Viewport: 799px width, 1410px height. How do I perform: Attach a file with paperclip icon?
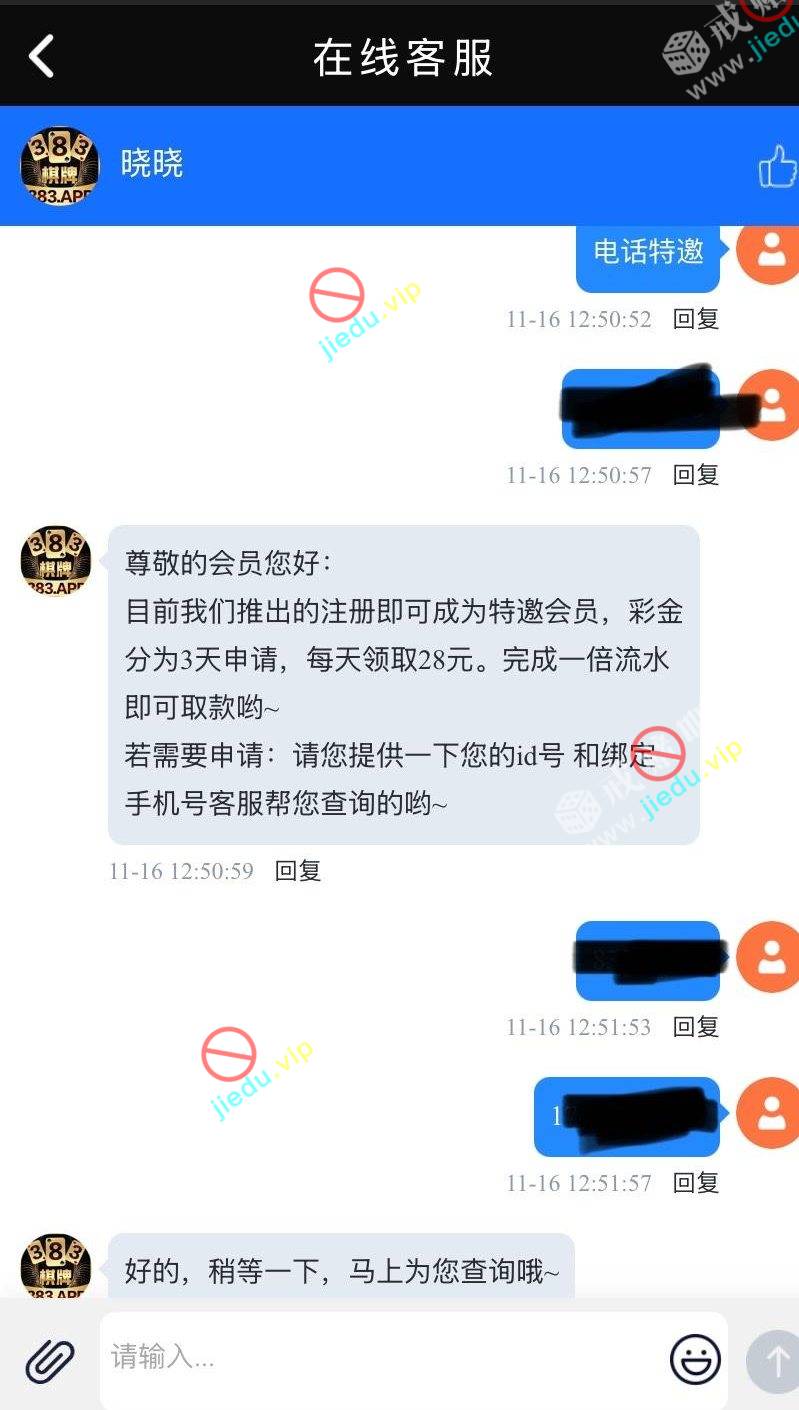(50, 1360)
